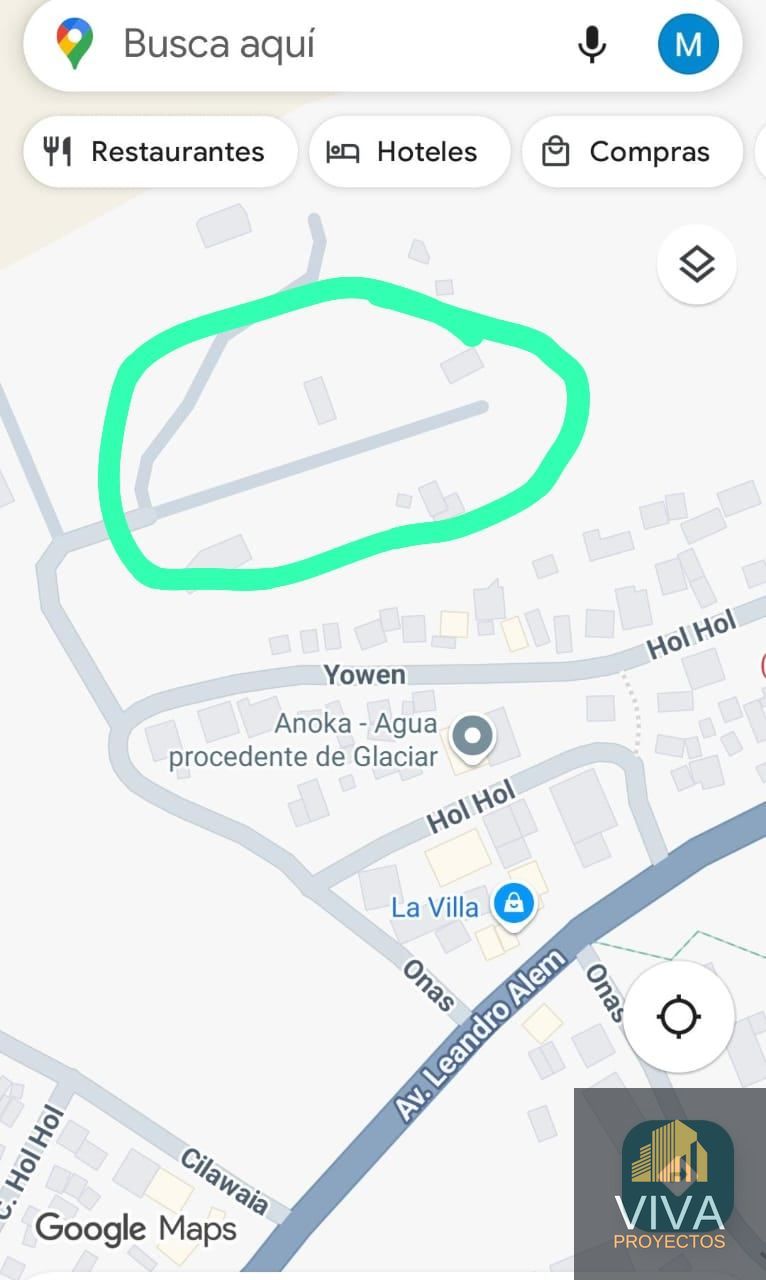The height and width of the screenshot is (1280, 766).
Task: Select the Hoteles chip
Action: [x=410, y=152]
